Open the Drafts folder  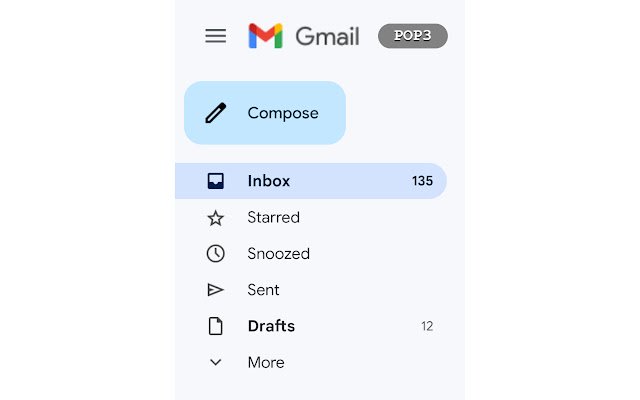[x=271, y=326]
